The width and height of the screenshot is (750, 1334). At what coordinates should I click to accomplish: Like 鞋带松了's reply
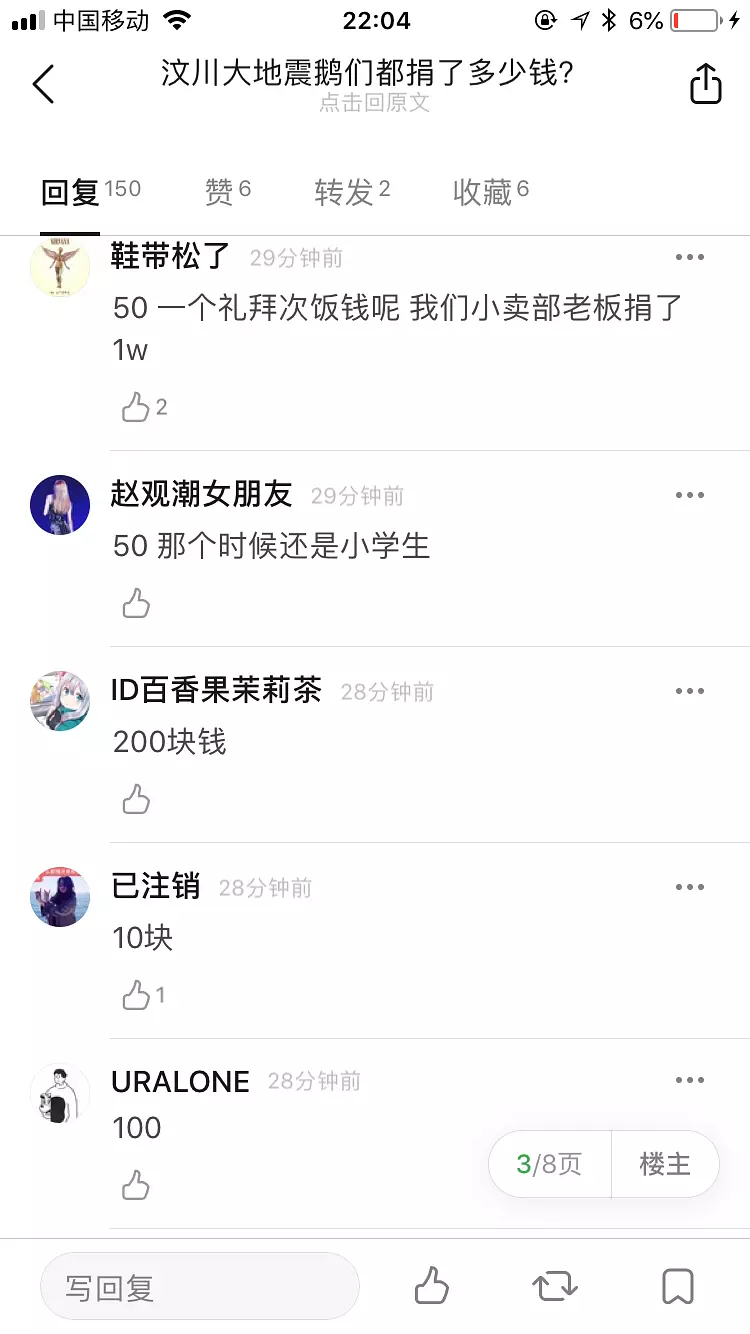click(136, 407)
